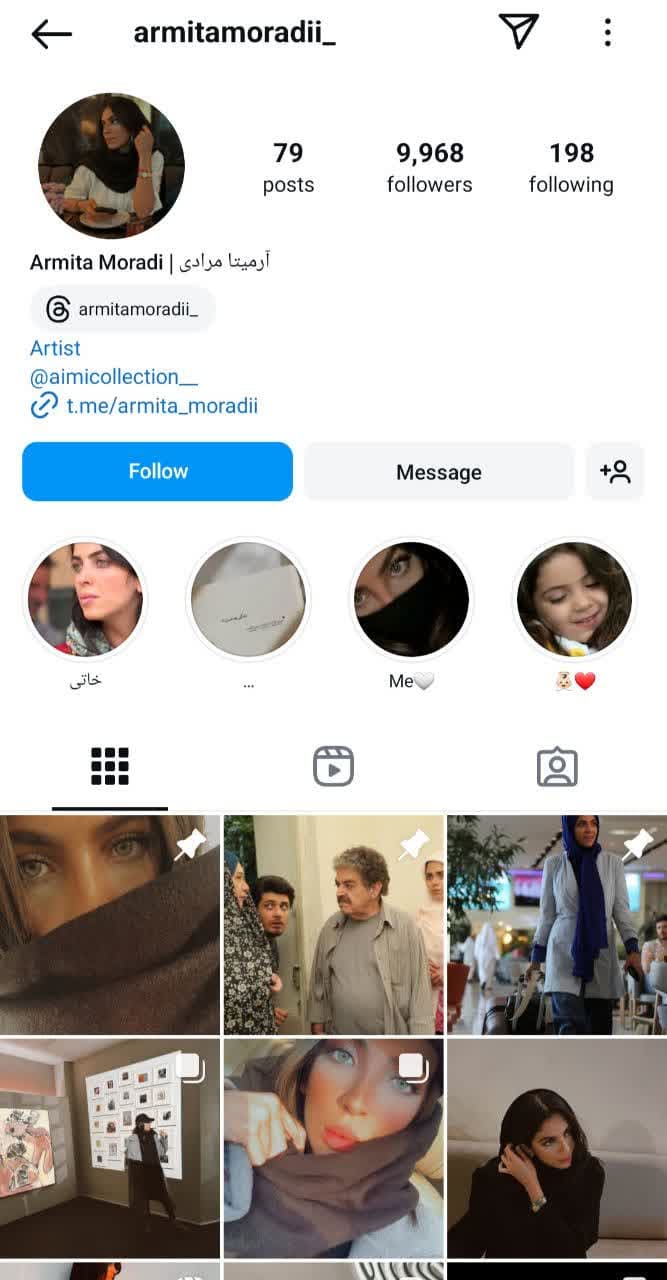
Task: View the 198 following list
Action: click(x=571, y=167)
